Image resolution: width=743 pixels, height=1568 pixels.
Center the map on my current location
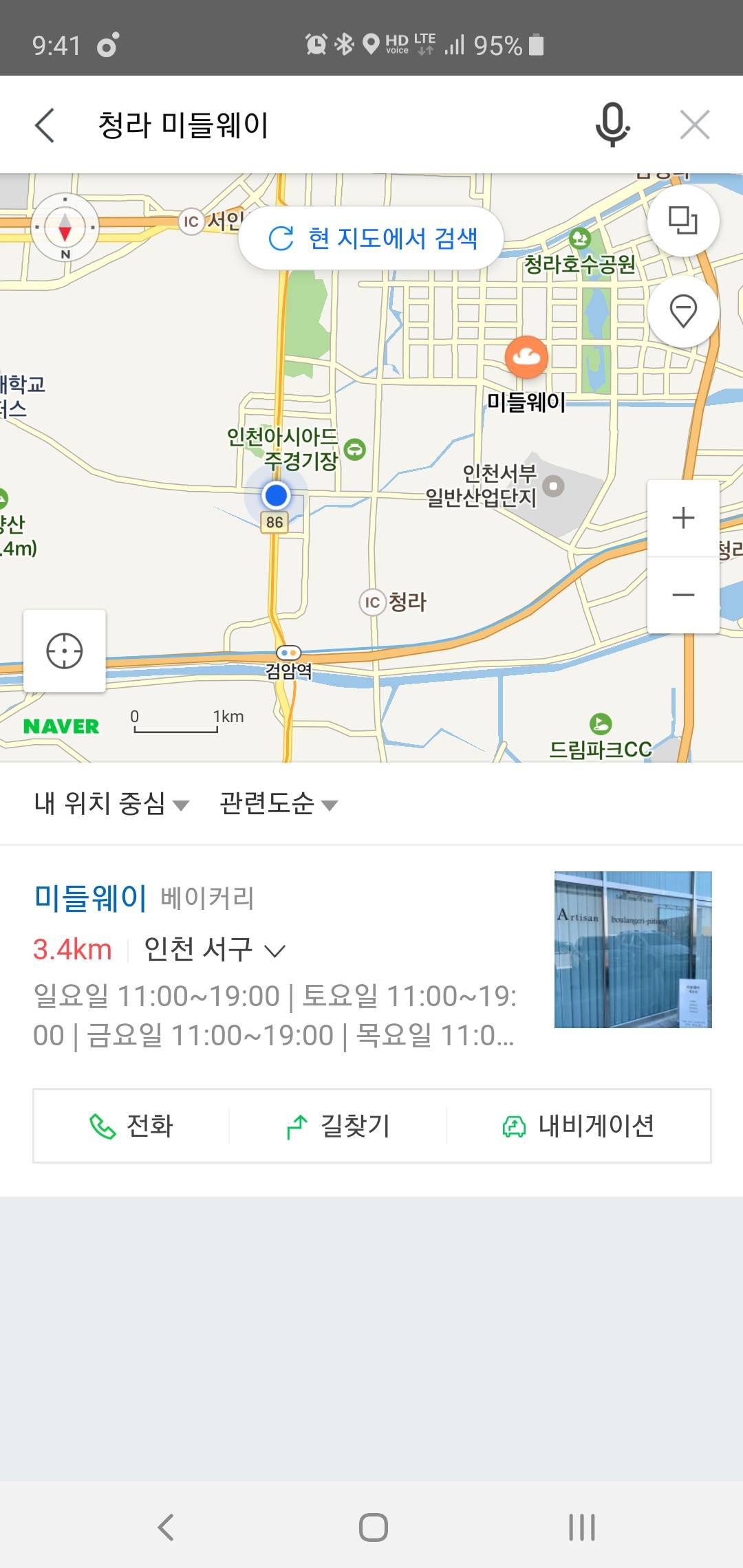(x=65, y=651)
